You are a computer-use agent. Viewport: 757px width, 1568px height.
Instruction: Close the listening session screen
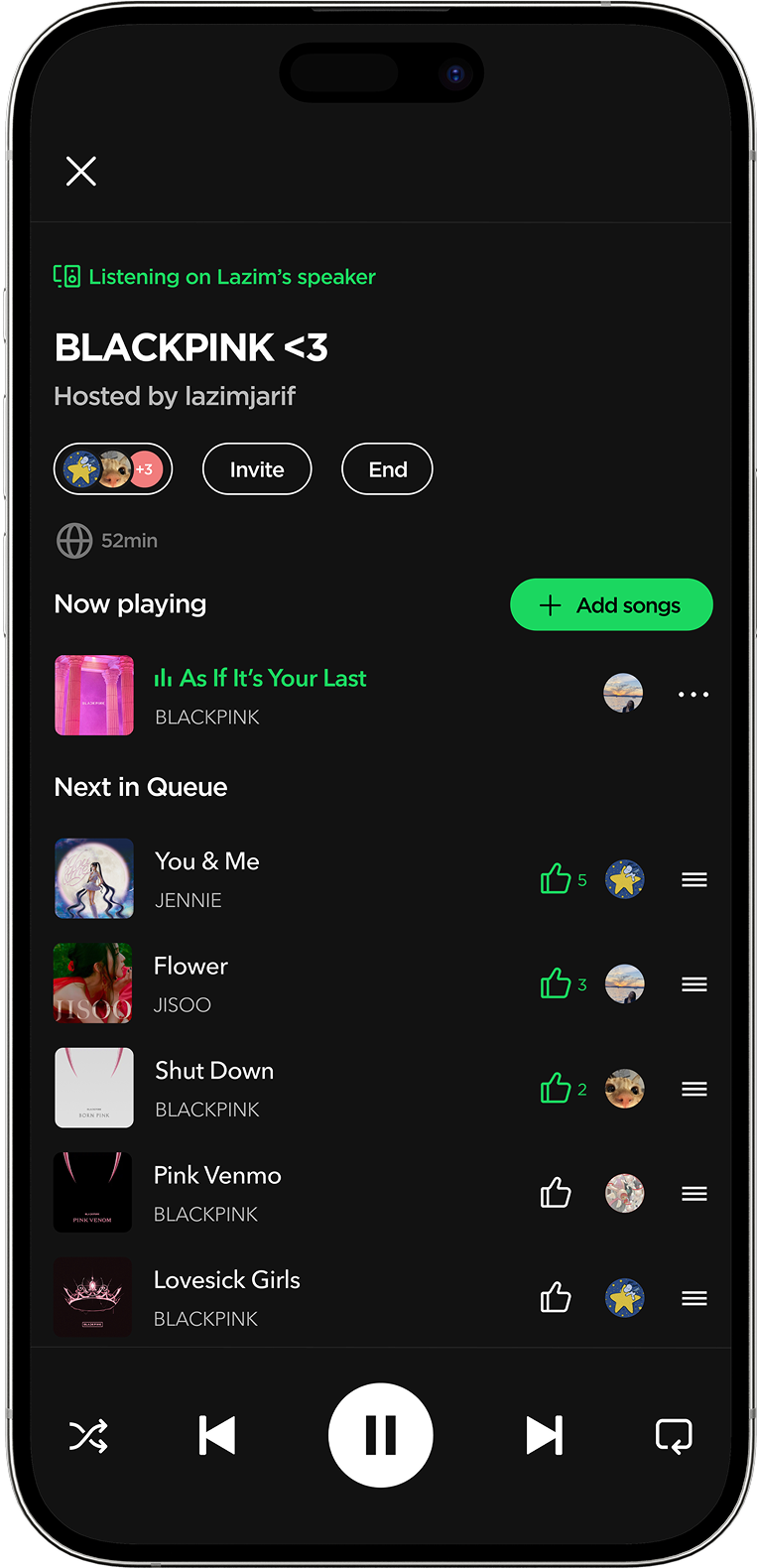(x=81, y=171)
